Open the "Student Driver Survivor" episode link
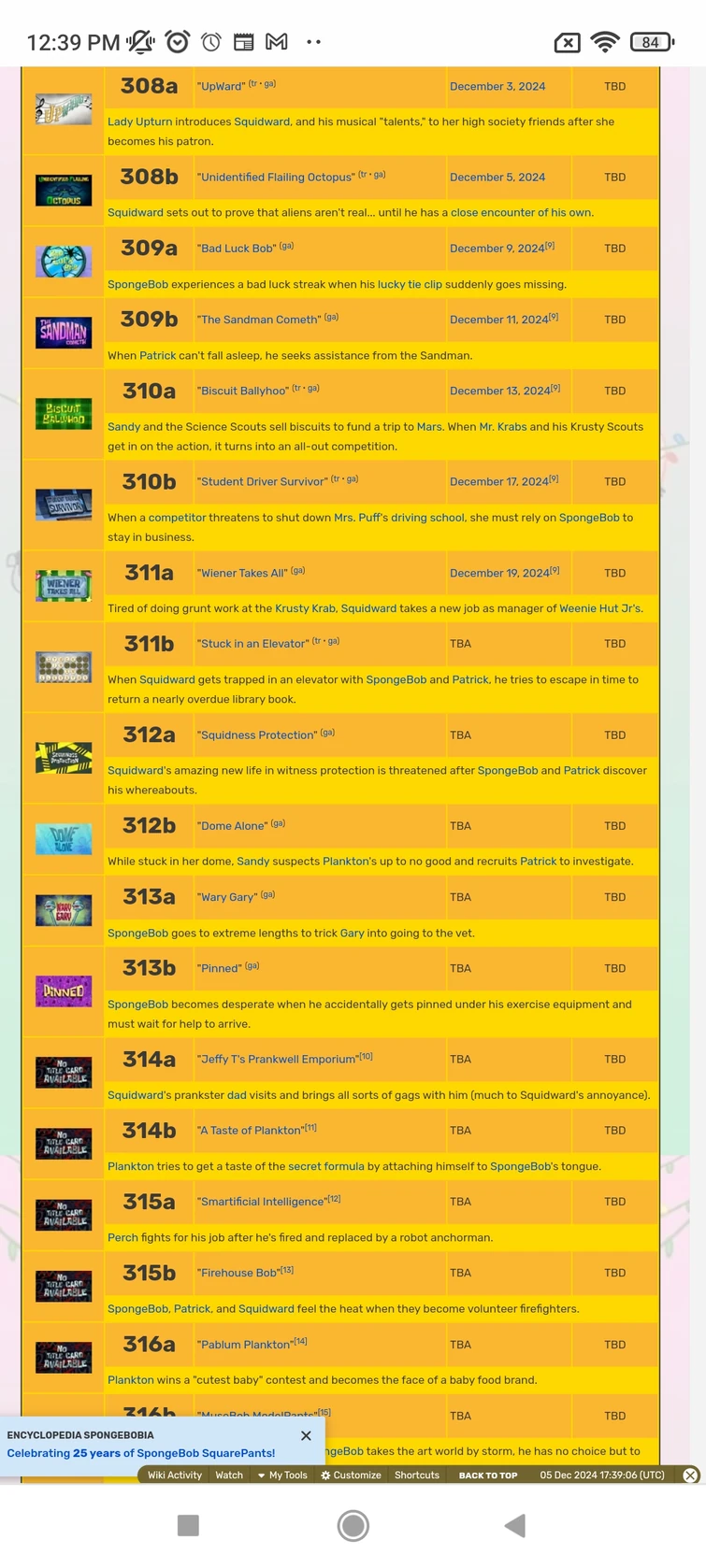This screenshot has height=1568, width=706. coord(263,482)
